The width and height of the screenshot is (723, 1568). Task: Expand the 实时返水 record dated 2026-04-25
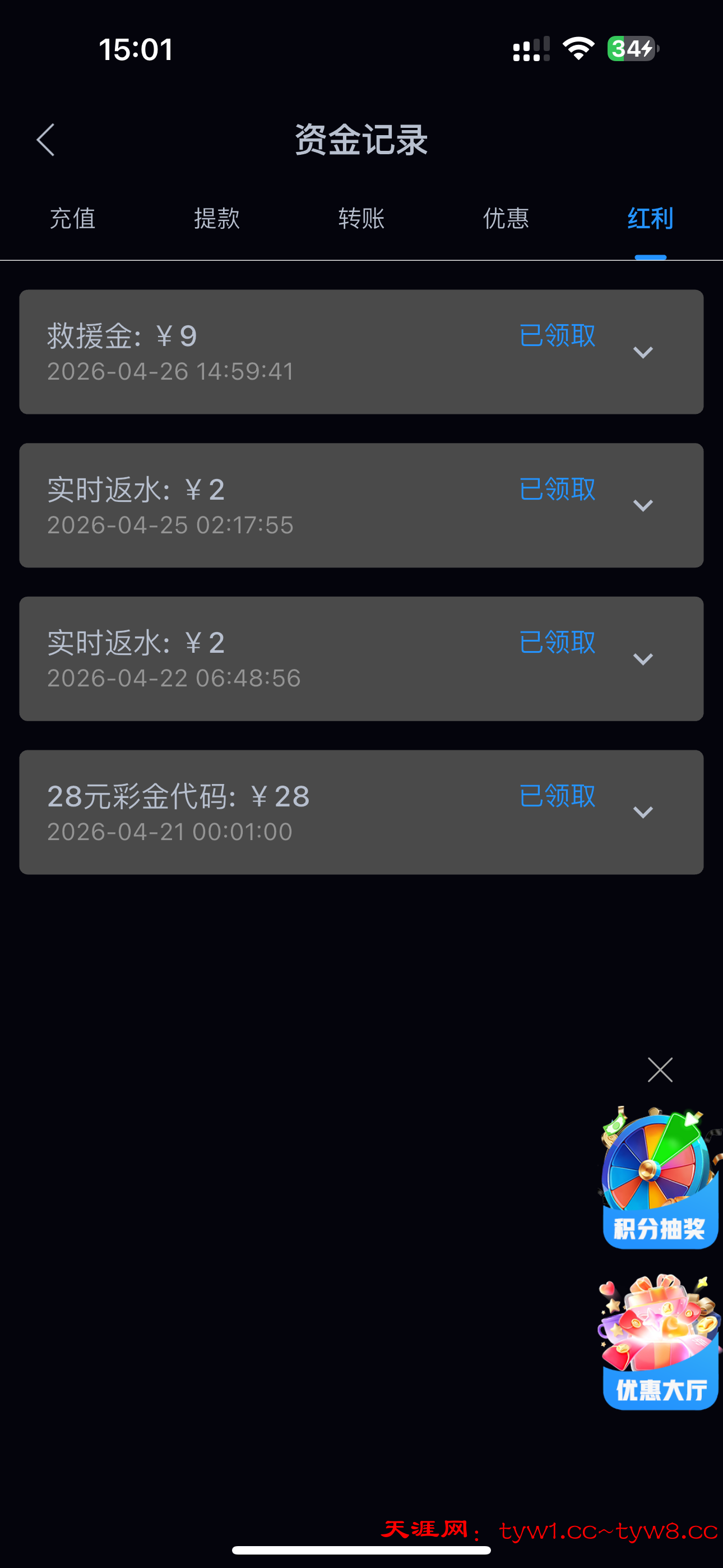643,506
